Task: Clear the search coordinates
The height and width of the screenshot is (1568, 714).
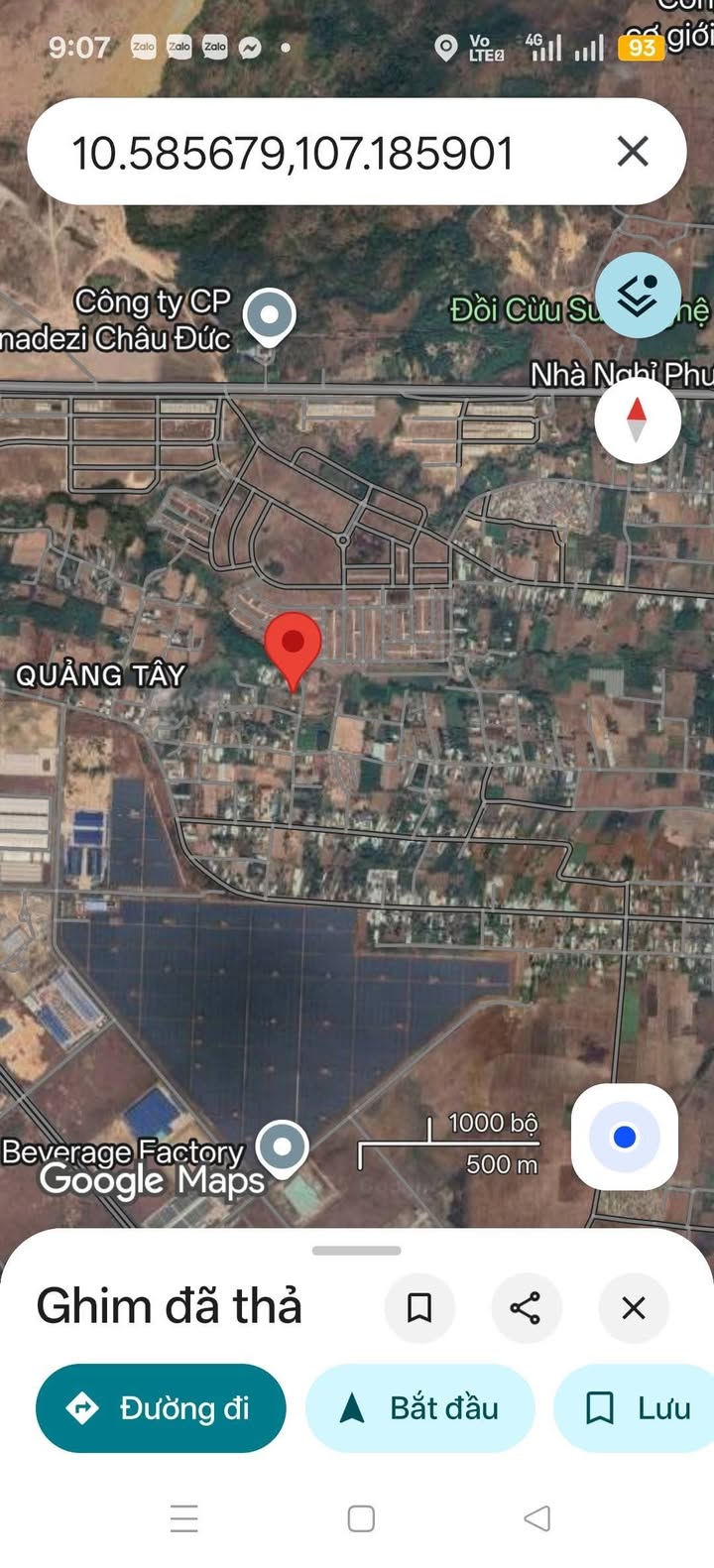Action: point(633,152)
